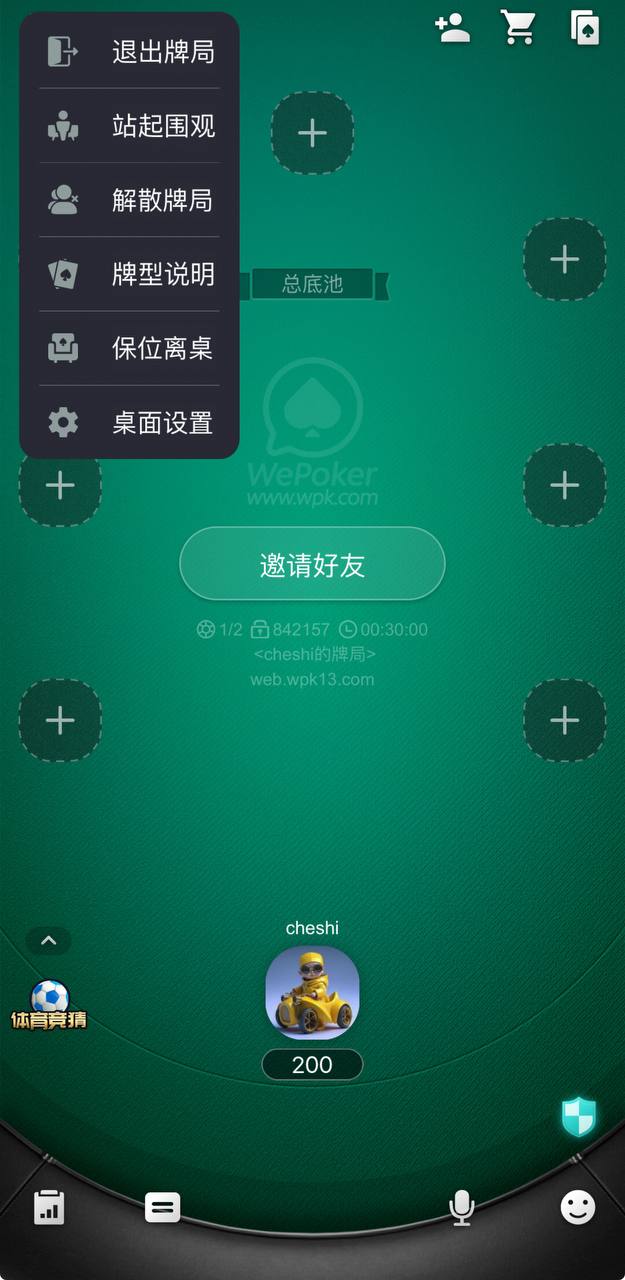Tap the shield icon
The height and width of the screenshot is (1280, 625).
coord(578,1116)
